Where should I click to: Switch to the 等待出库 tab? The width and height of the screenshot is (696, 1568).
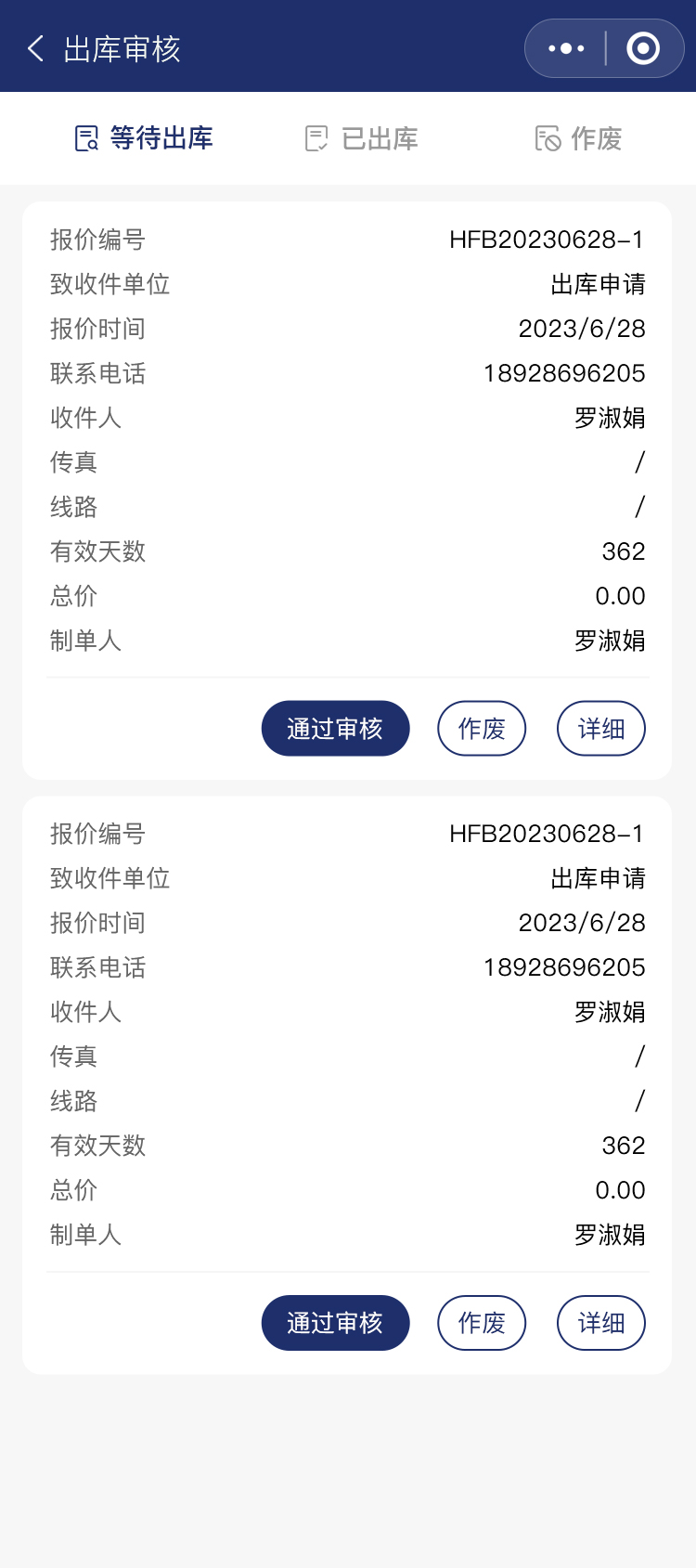(144, 138)
